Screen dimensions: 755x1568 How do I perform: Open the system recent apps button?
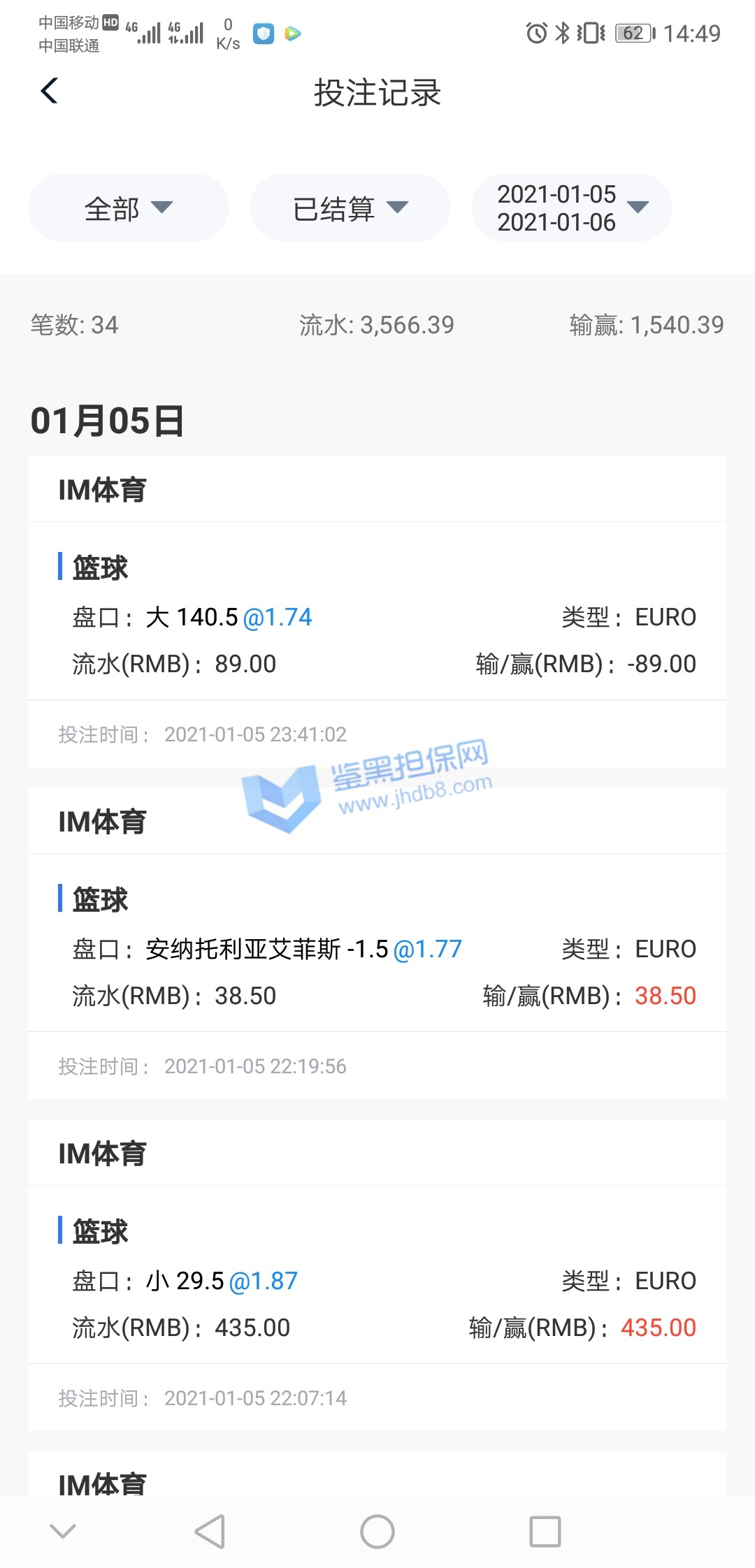(x=545, y=1532)
